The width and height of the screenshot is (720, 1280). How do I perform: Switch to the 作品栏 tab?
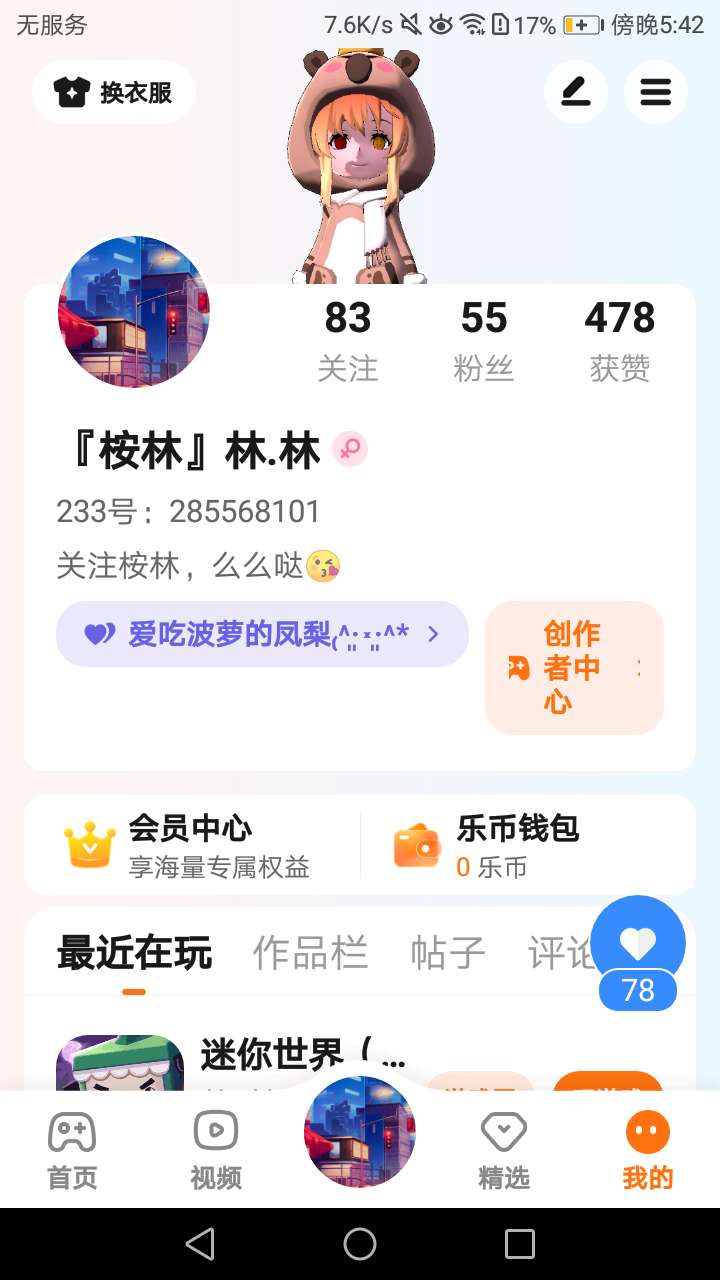[x=310, y=954]
